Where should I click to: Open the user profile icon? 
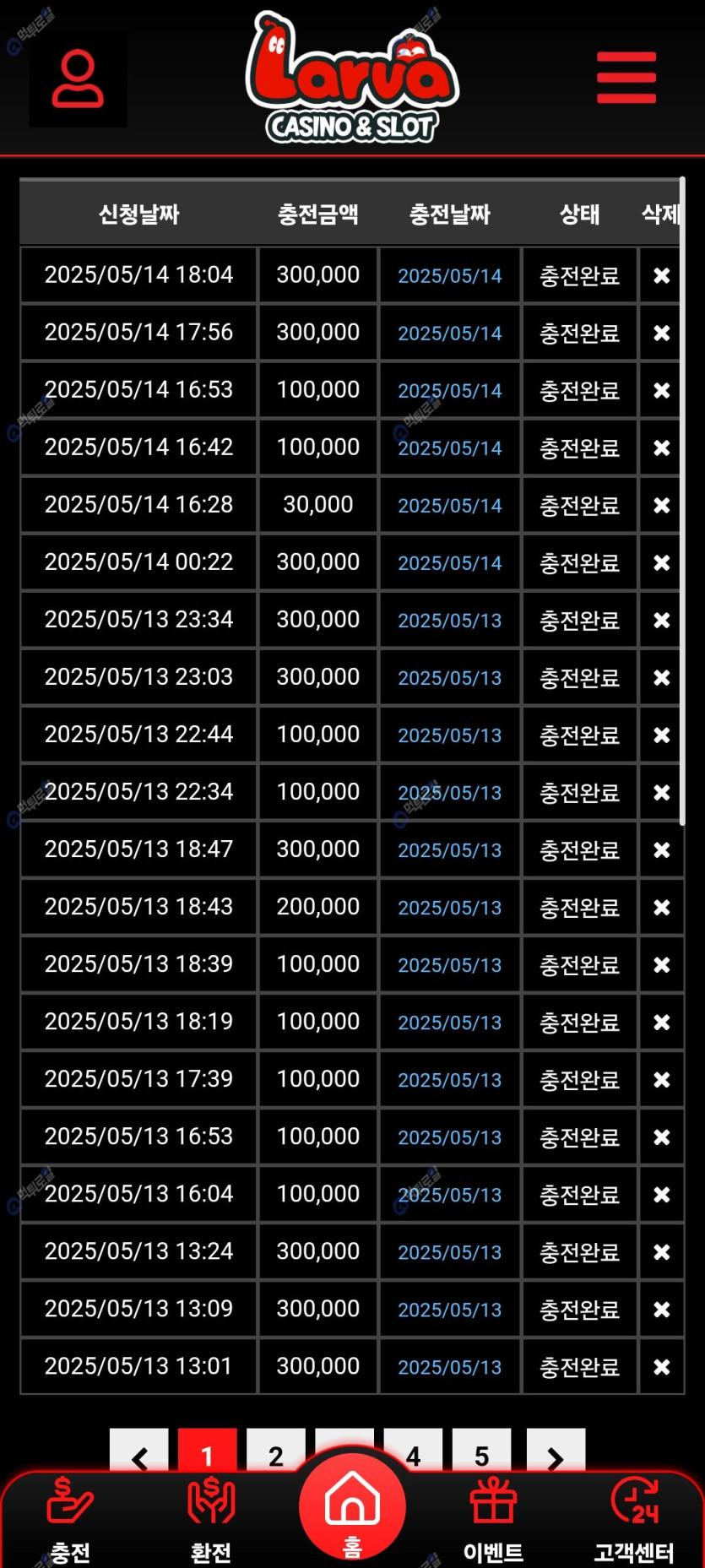click(x=78, y=79)
